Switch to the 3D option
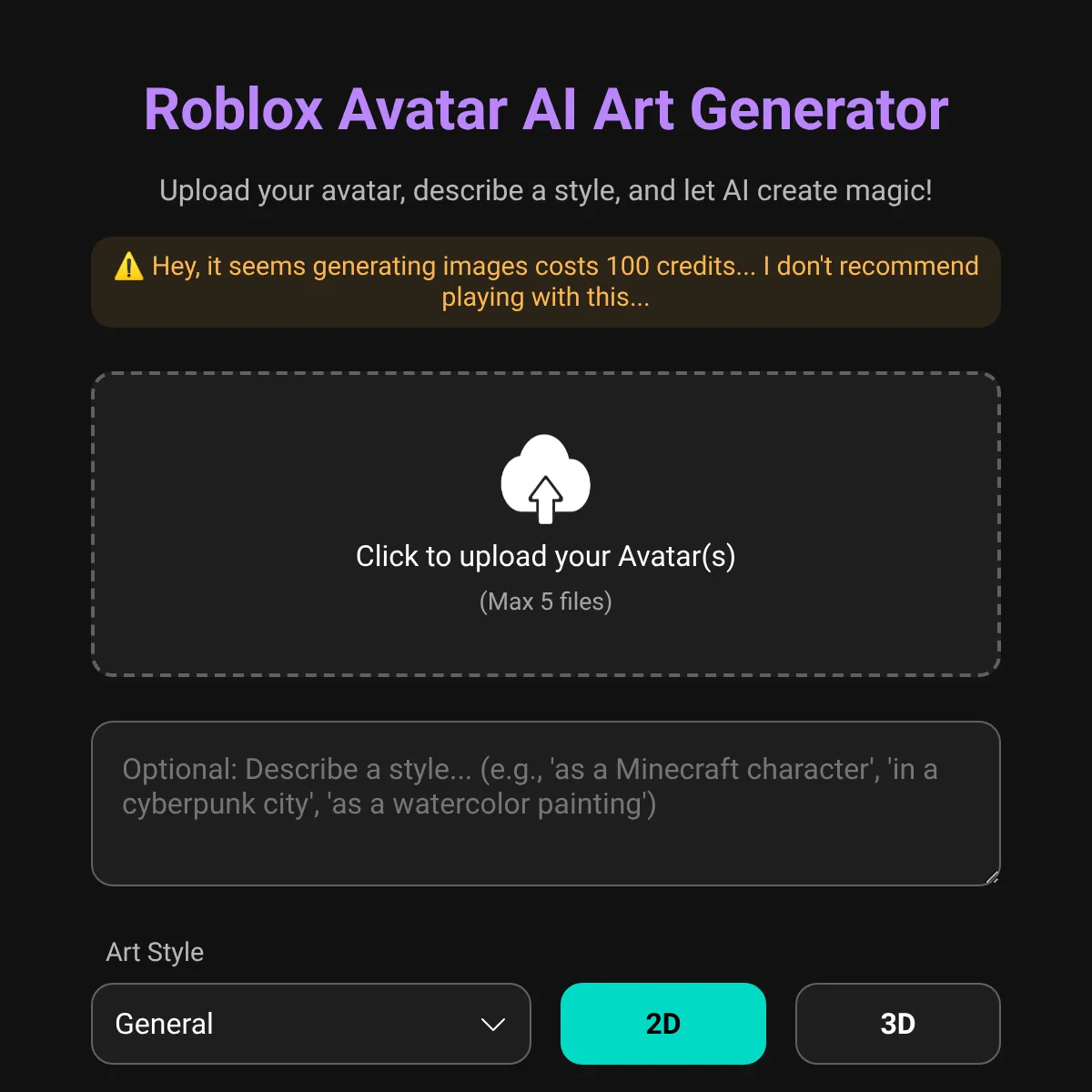Screen dimensions: 1092x1092 pyautogui.click(x=897, y=1024)
